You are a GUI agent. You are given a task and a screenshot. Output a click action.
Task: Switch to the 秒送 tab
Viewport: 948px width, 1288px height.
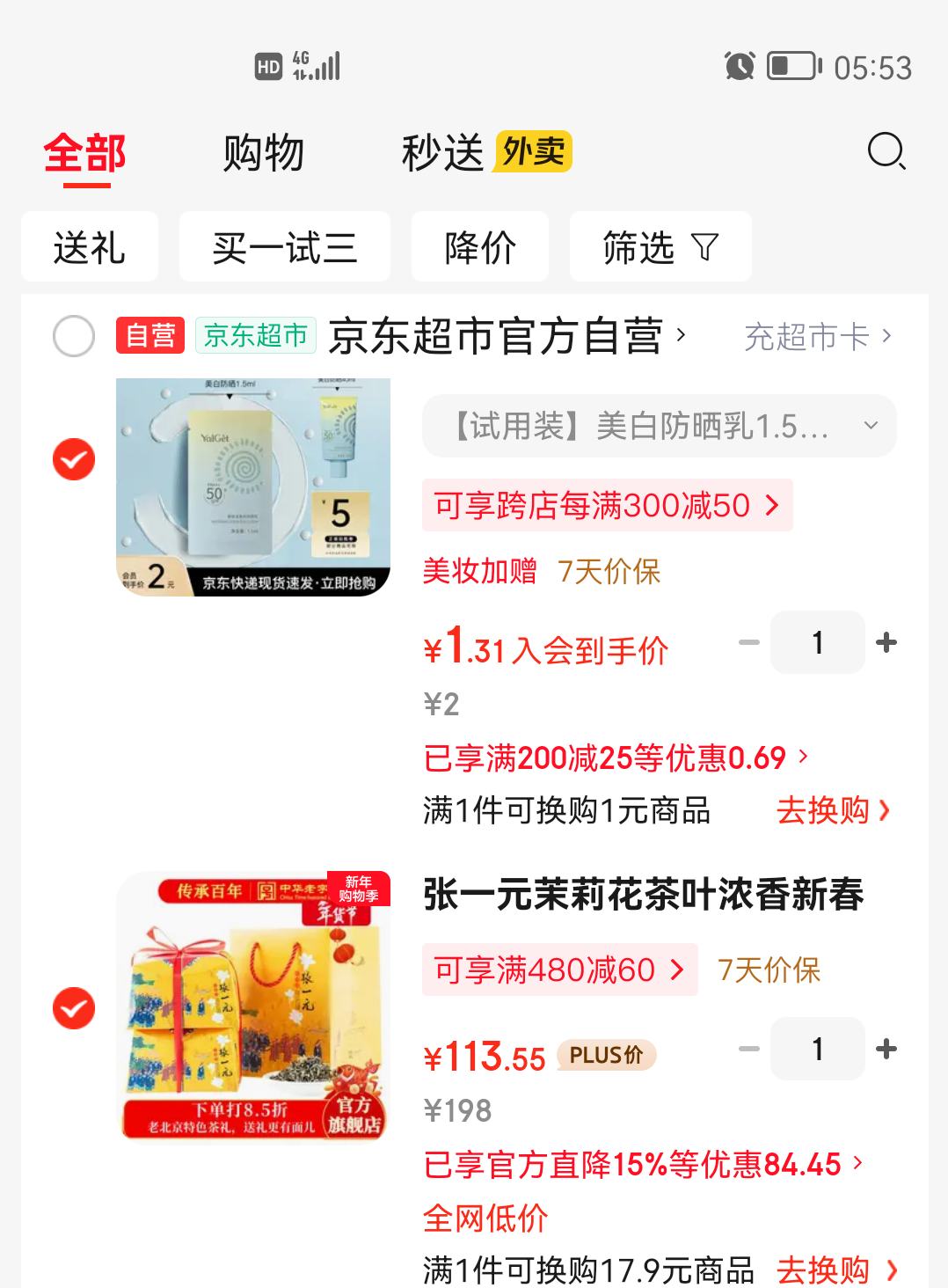pos(444,151)
